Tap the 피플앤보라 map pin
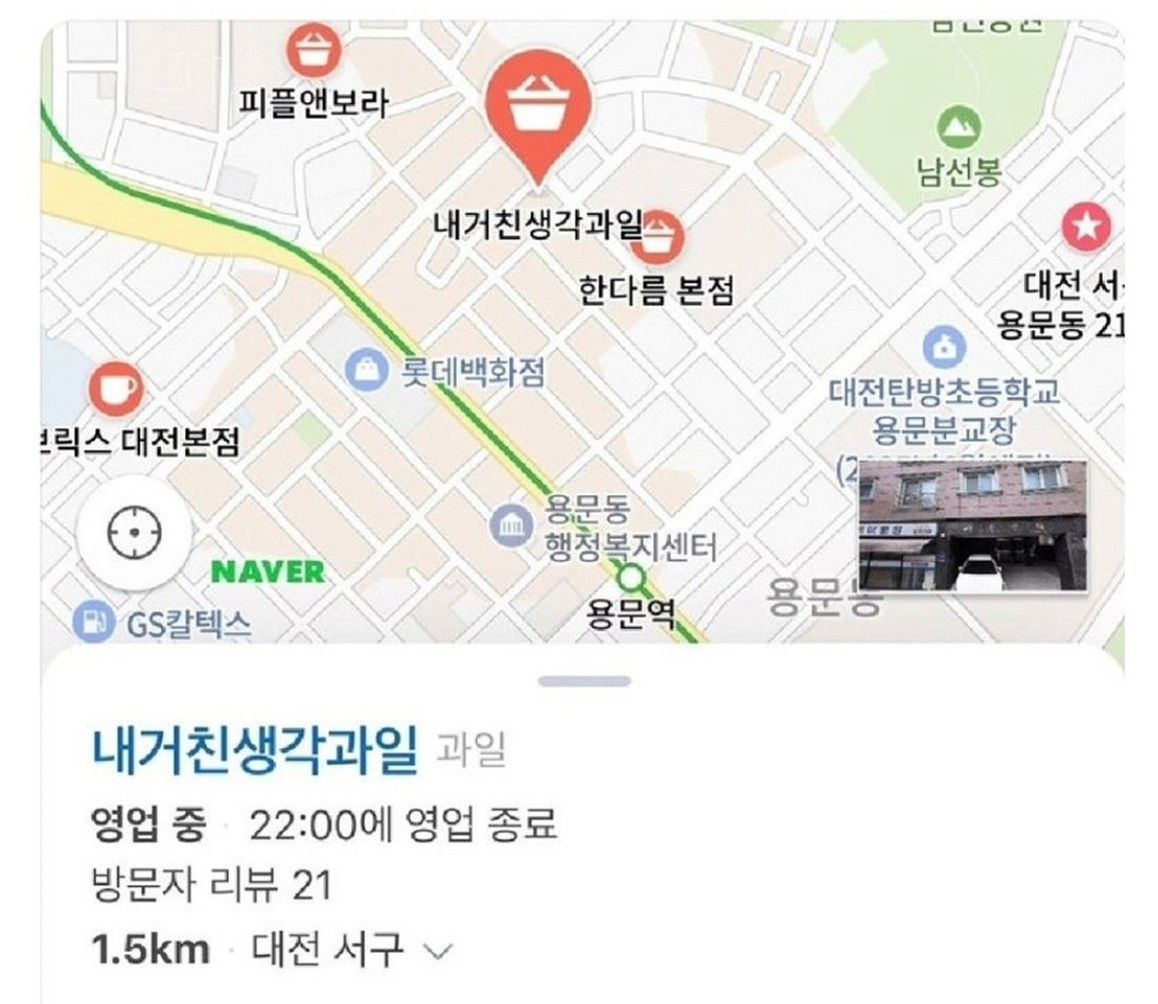 314,51
